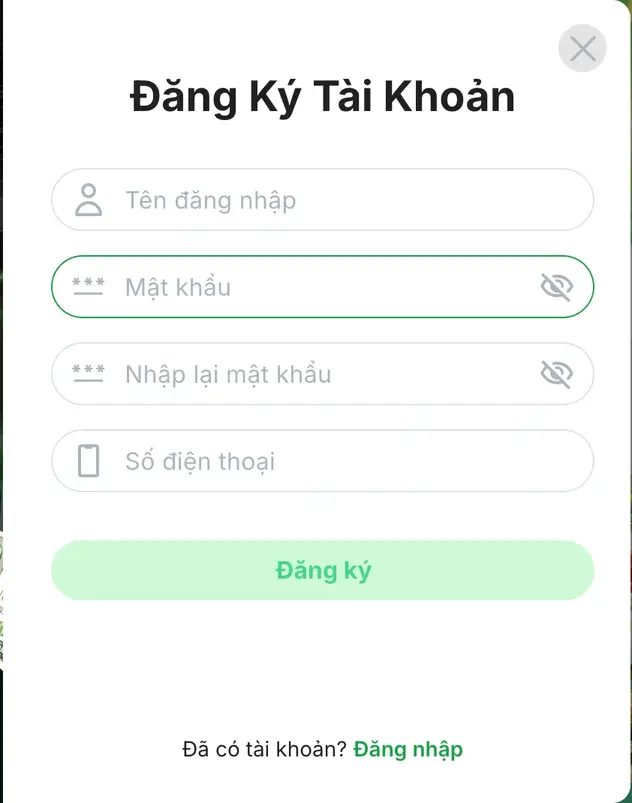Open the Đăng nhập login link

click(408, 749)
